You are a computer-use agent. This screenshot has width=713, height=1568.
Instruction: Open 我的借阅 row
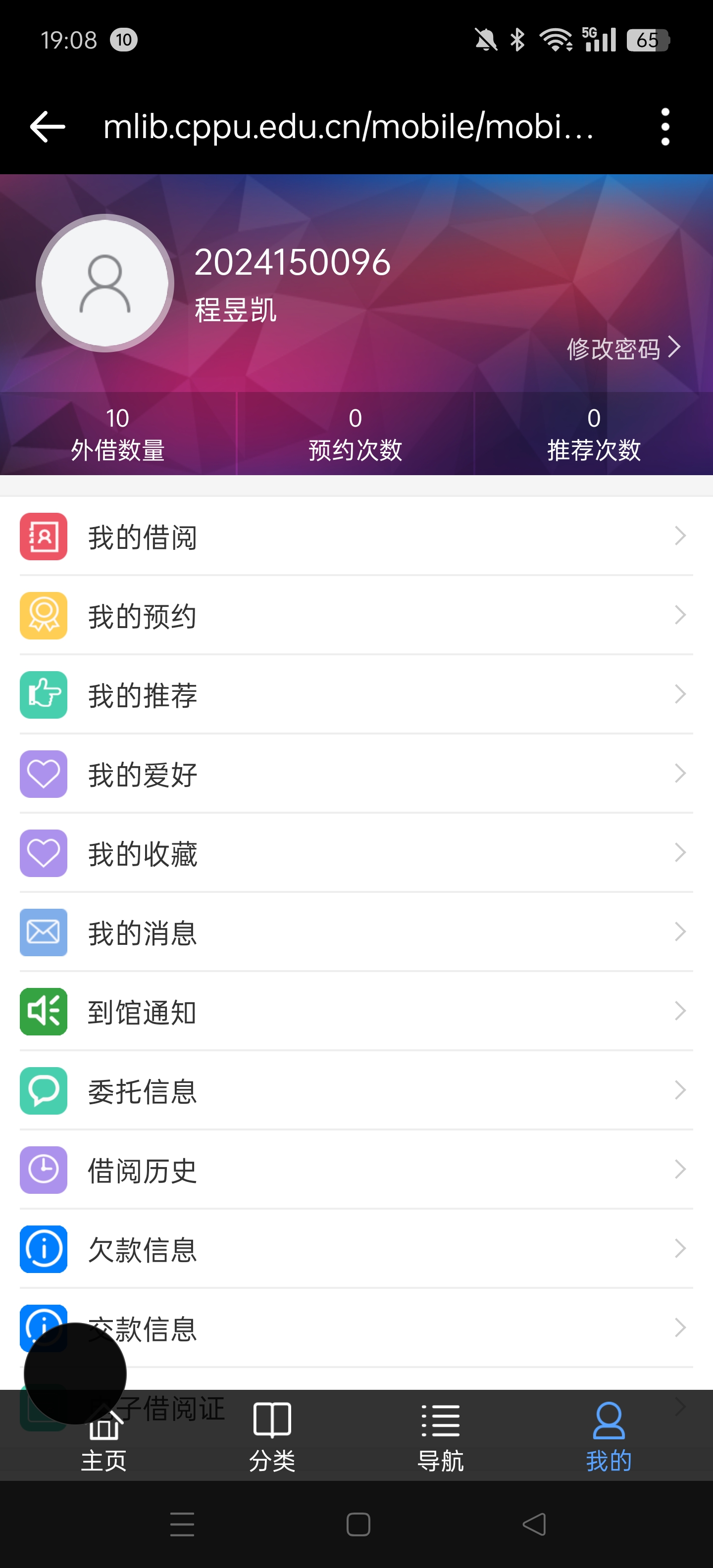(x=356, y=537)
